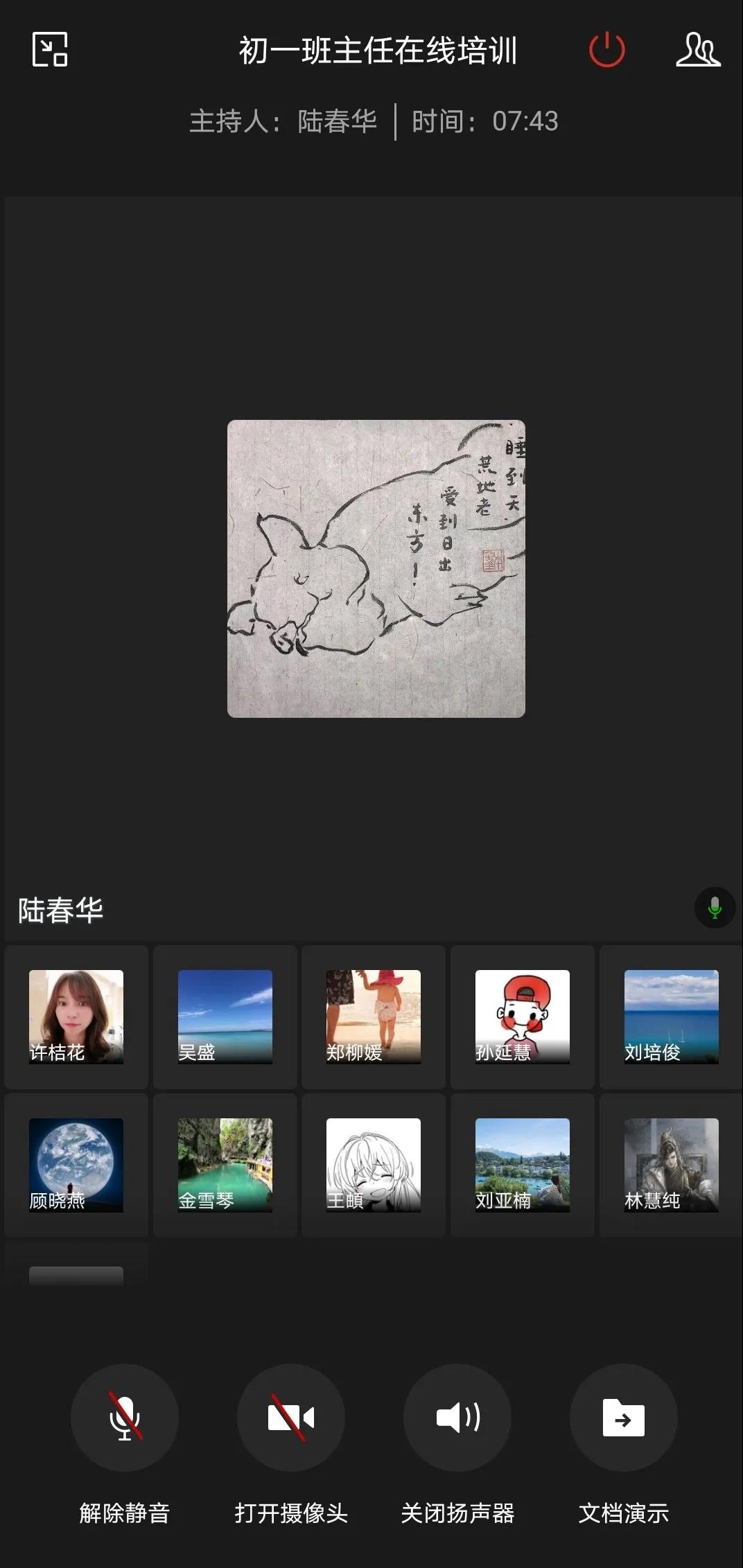
Task: Open participant tile 金雪琴
Action: (225, 1165)
